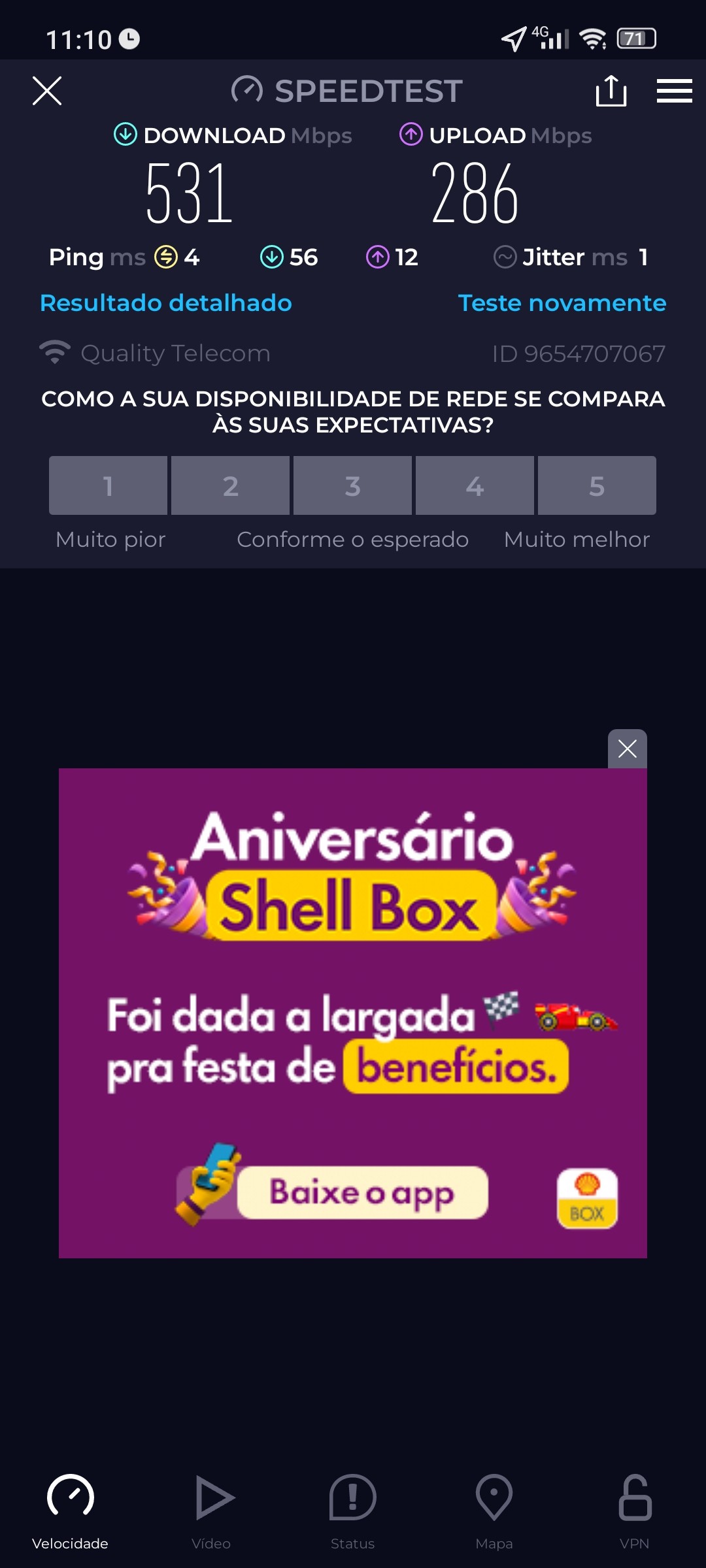Open the hamburger menu
Viewport: 706px width, 1568px height.
[674, 91]
